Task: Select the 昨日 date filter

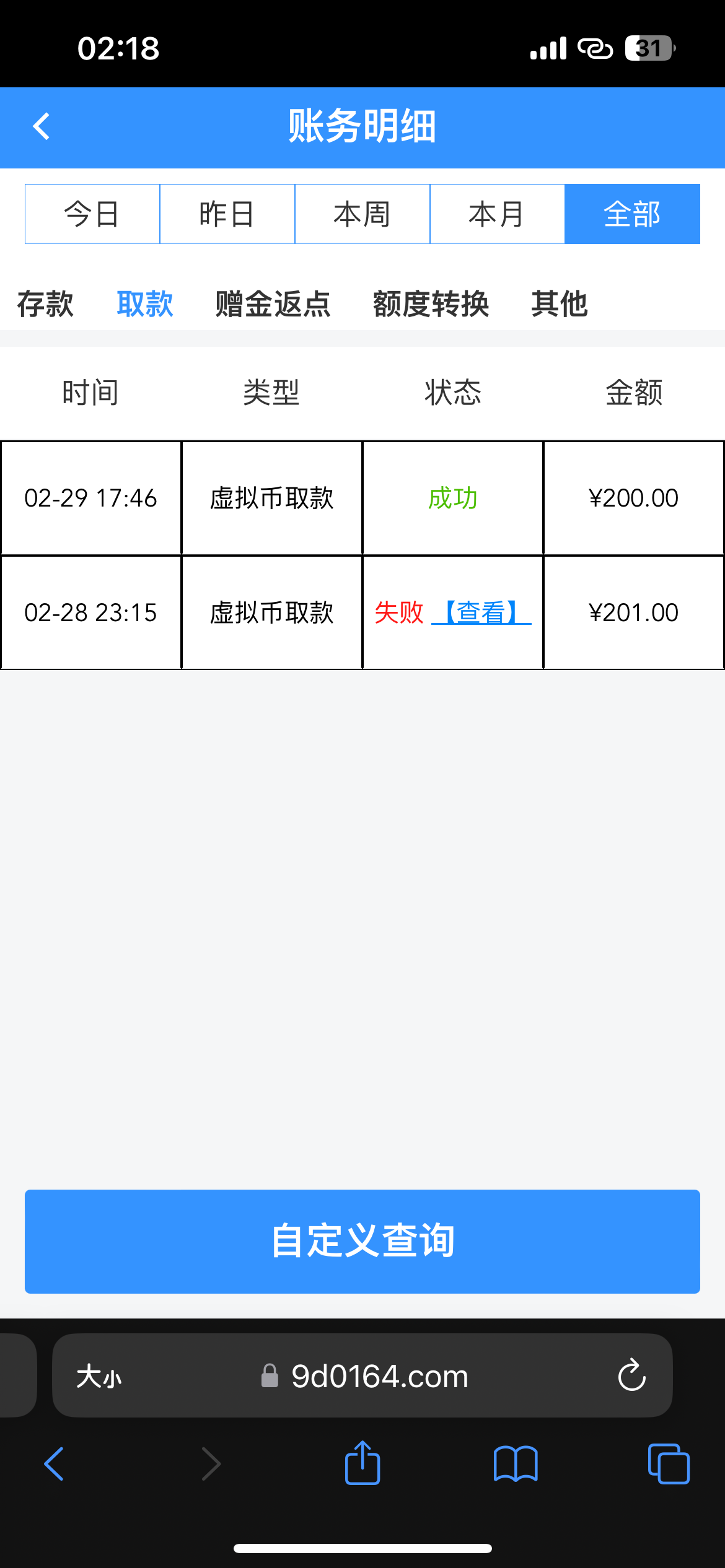Action: [227, 214]
